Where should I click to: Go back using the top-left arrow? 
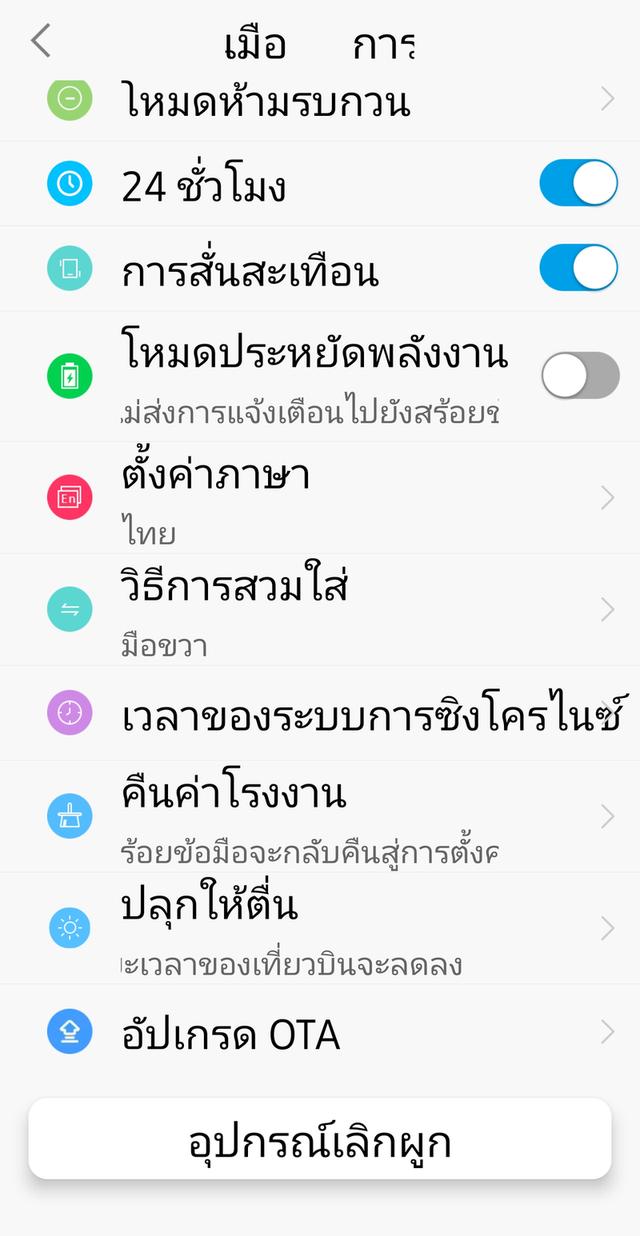(40, 42)
